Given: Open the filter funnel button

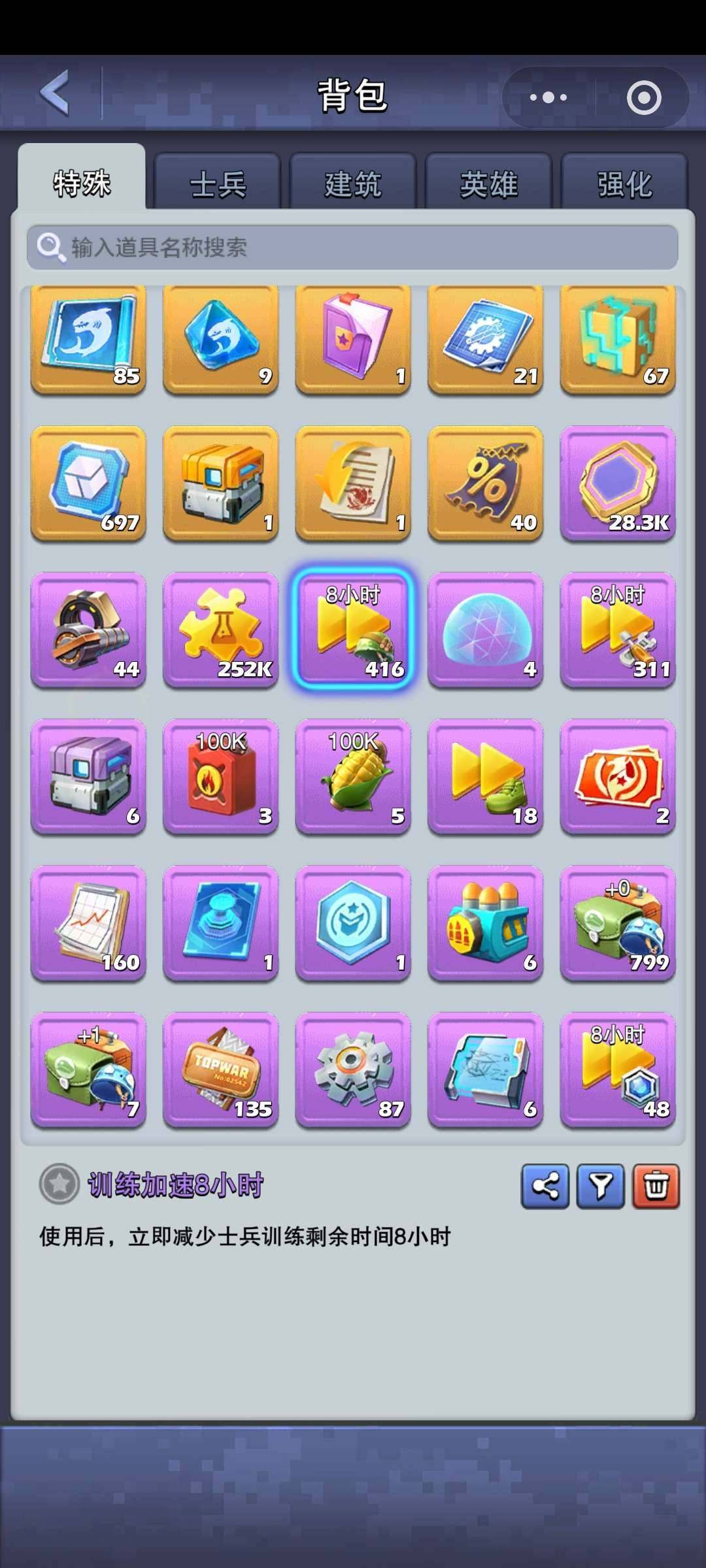Looking at the screenshot, I should 601,1186.
